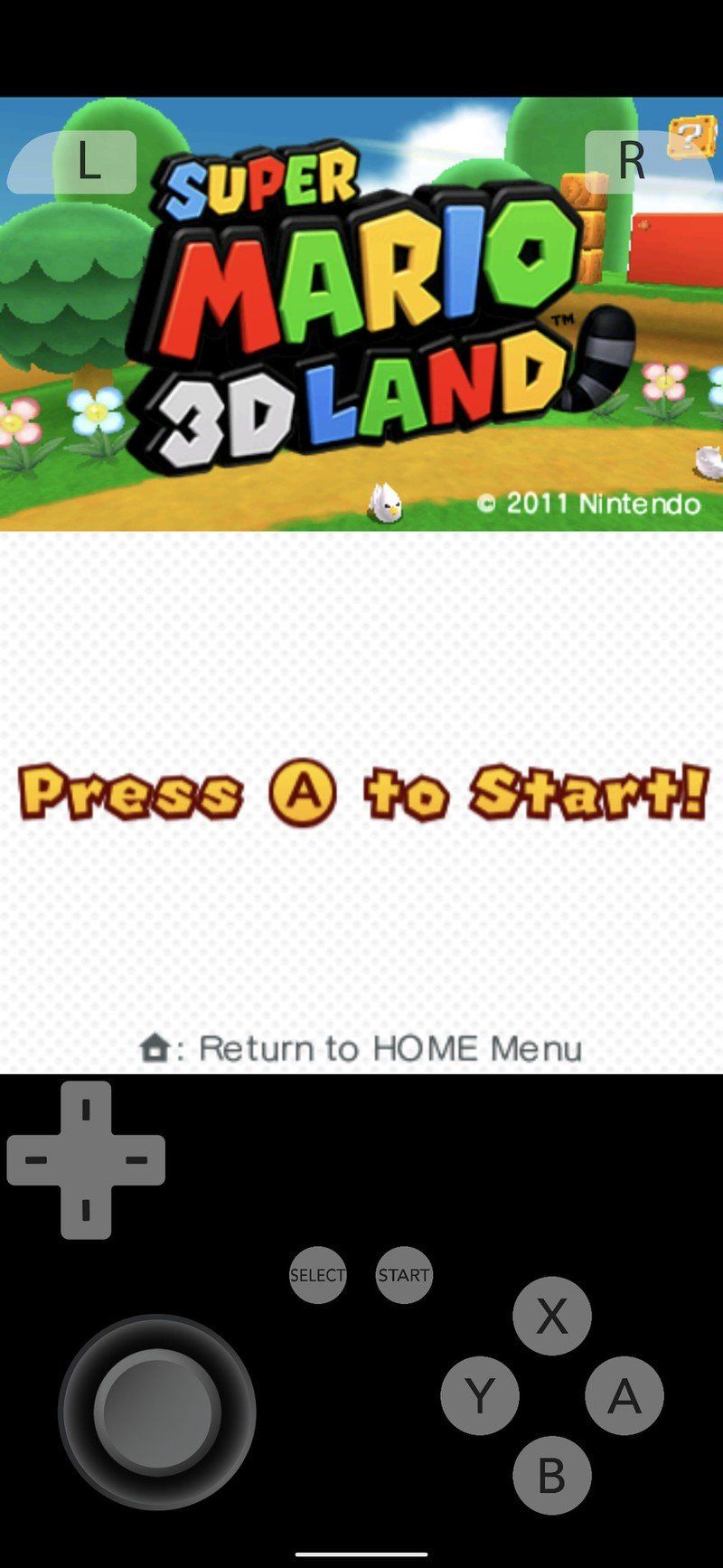Tap the Return to HOME Menu text
The height and width of the screenshot is (1568, 723).
point(361,1048)
